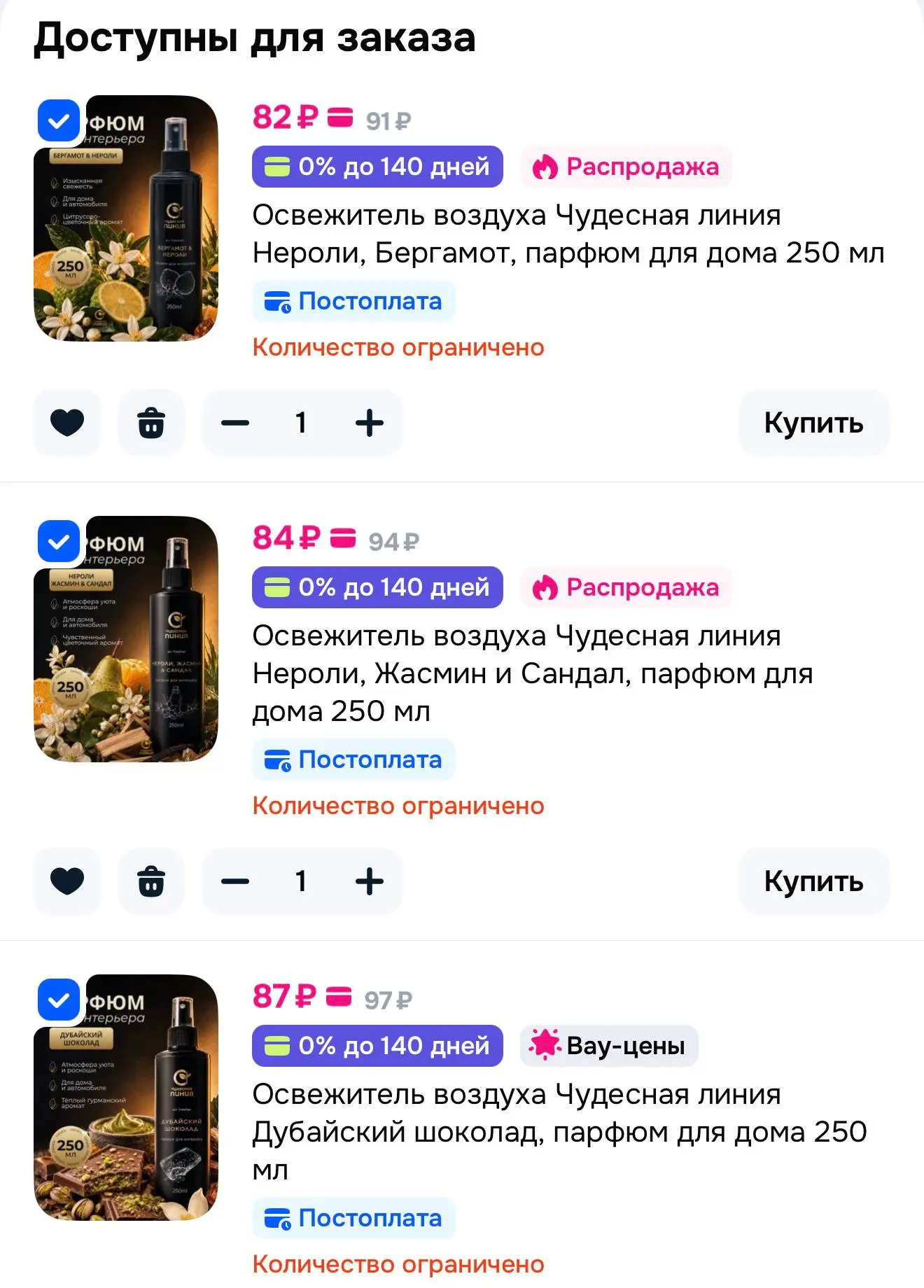Tap Купить for the Нероли, Бергамот freshener
Image resolution: width=924 pixels, height=1288 pixels.
tap(814, 423)
